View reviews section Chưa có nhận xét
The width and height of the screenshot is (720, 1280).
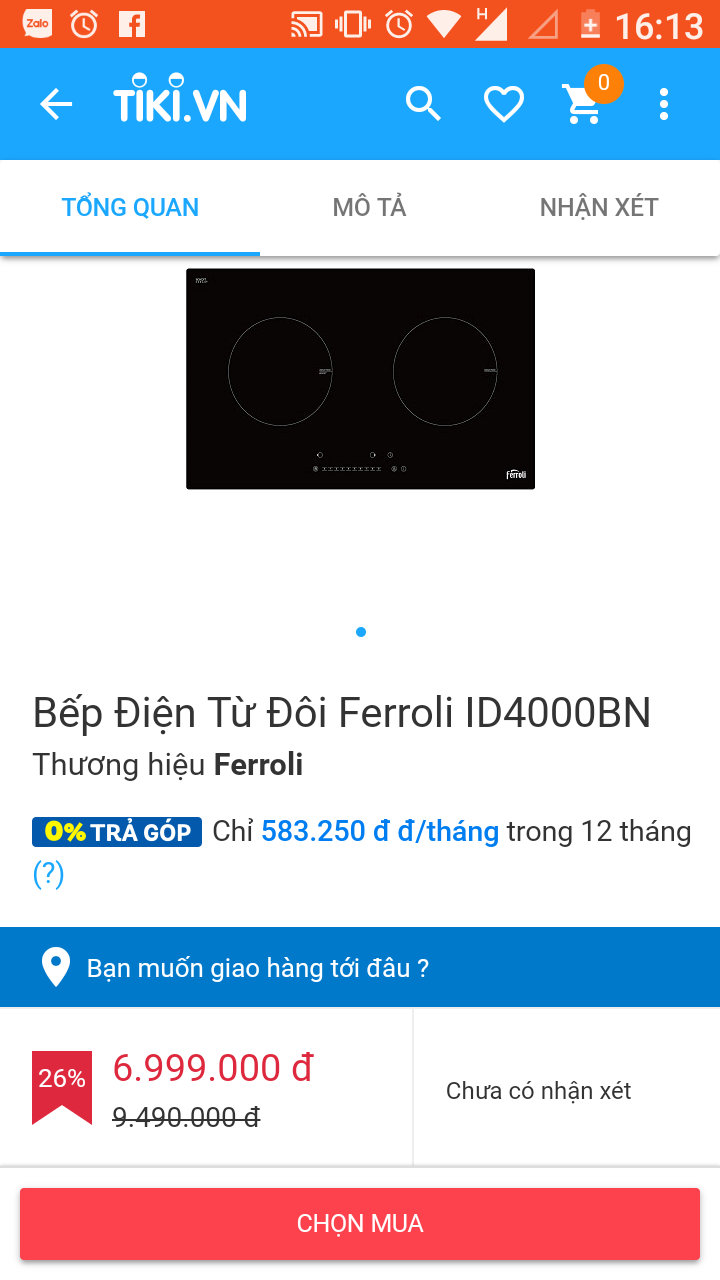538,1091
